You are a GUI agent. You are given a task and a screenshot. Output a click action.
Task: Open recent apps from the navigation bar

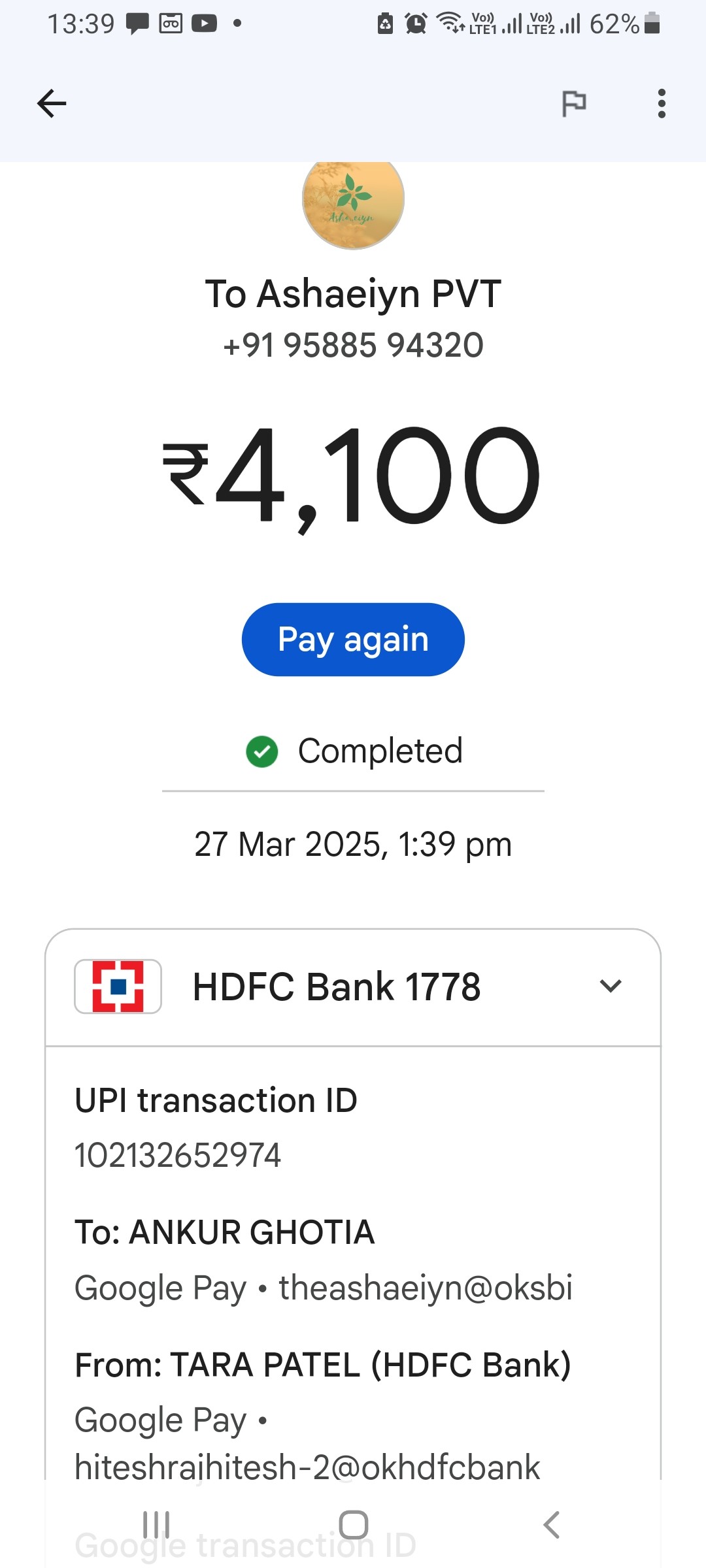click(156, 1525)
